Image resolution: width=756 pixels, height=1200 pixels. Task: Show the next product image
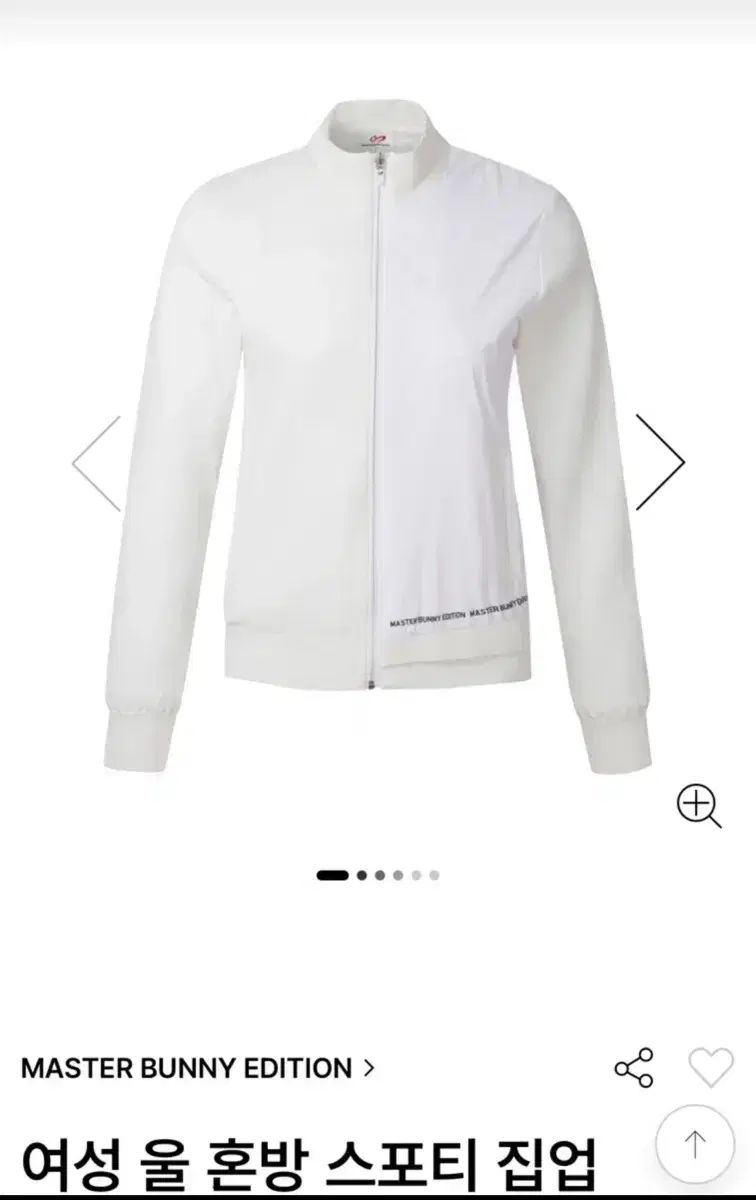pyautogui.click(x=660, y=463)
